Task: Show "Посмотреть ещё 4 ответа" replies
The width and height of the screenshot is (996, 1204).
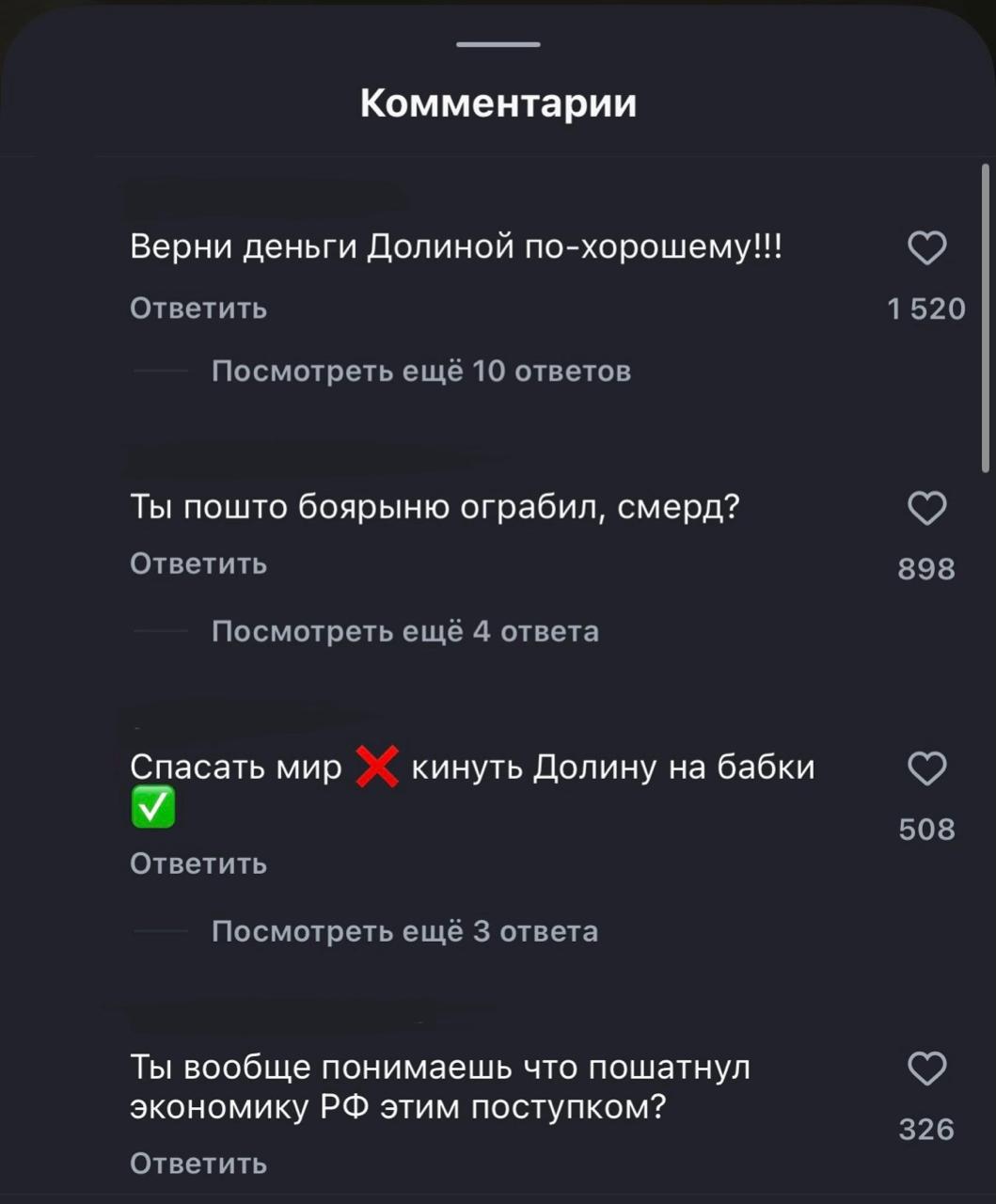Action: click(404, 631)
